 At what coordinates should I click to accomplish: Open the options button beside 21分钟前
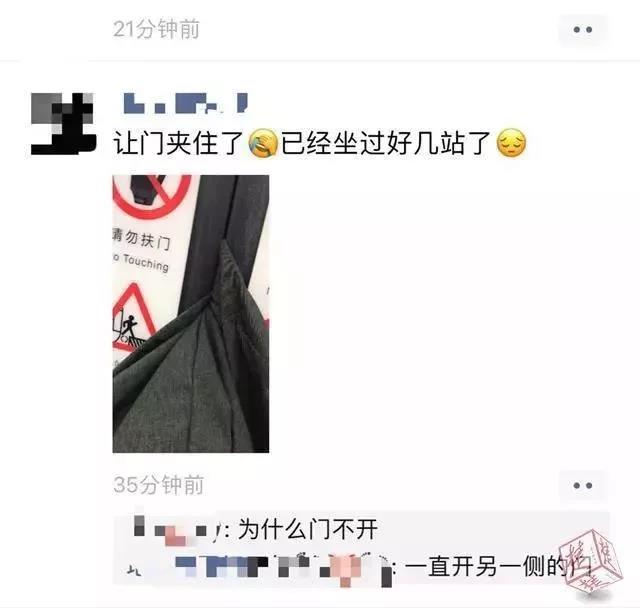point(582,30)
